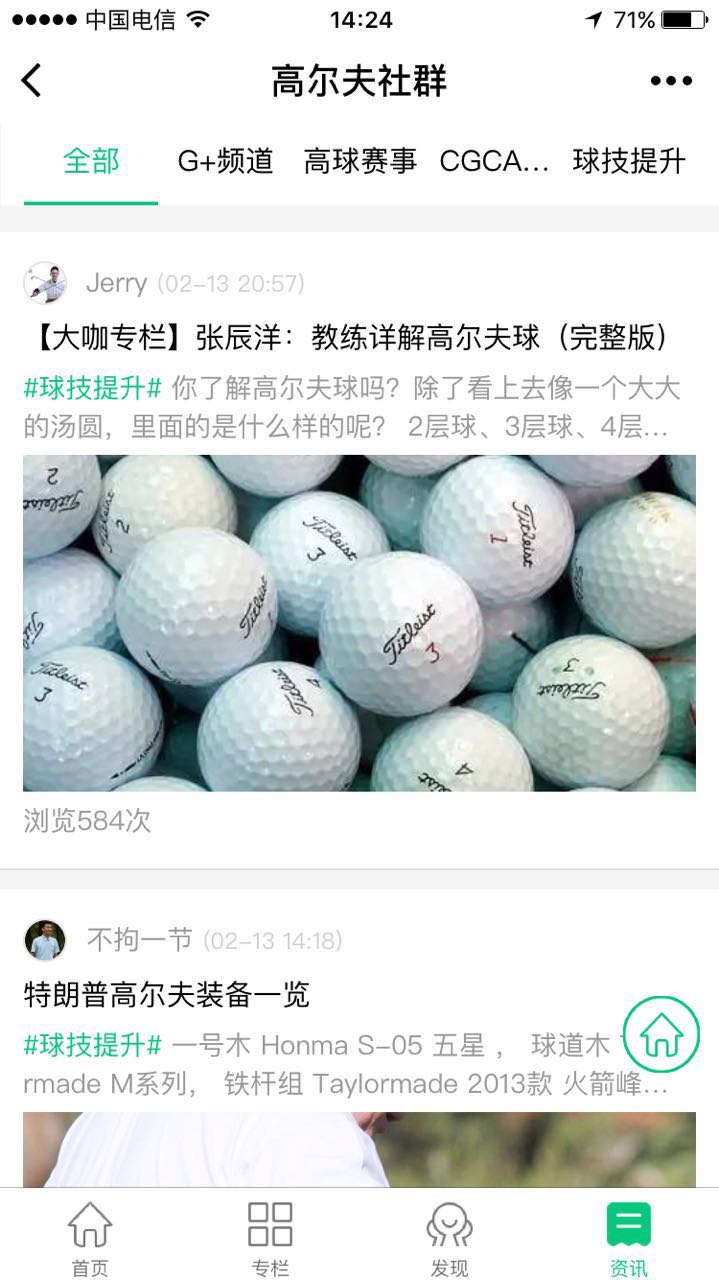Open the three-dot overflow menu
Image resolution: width=719 pixels, height=1280 pixels.
point(671,81)
